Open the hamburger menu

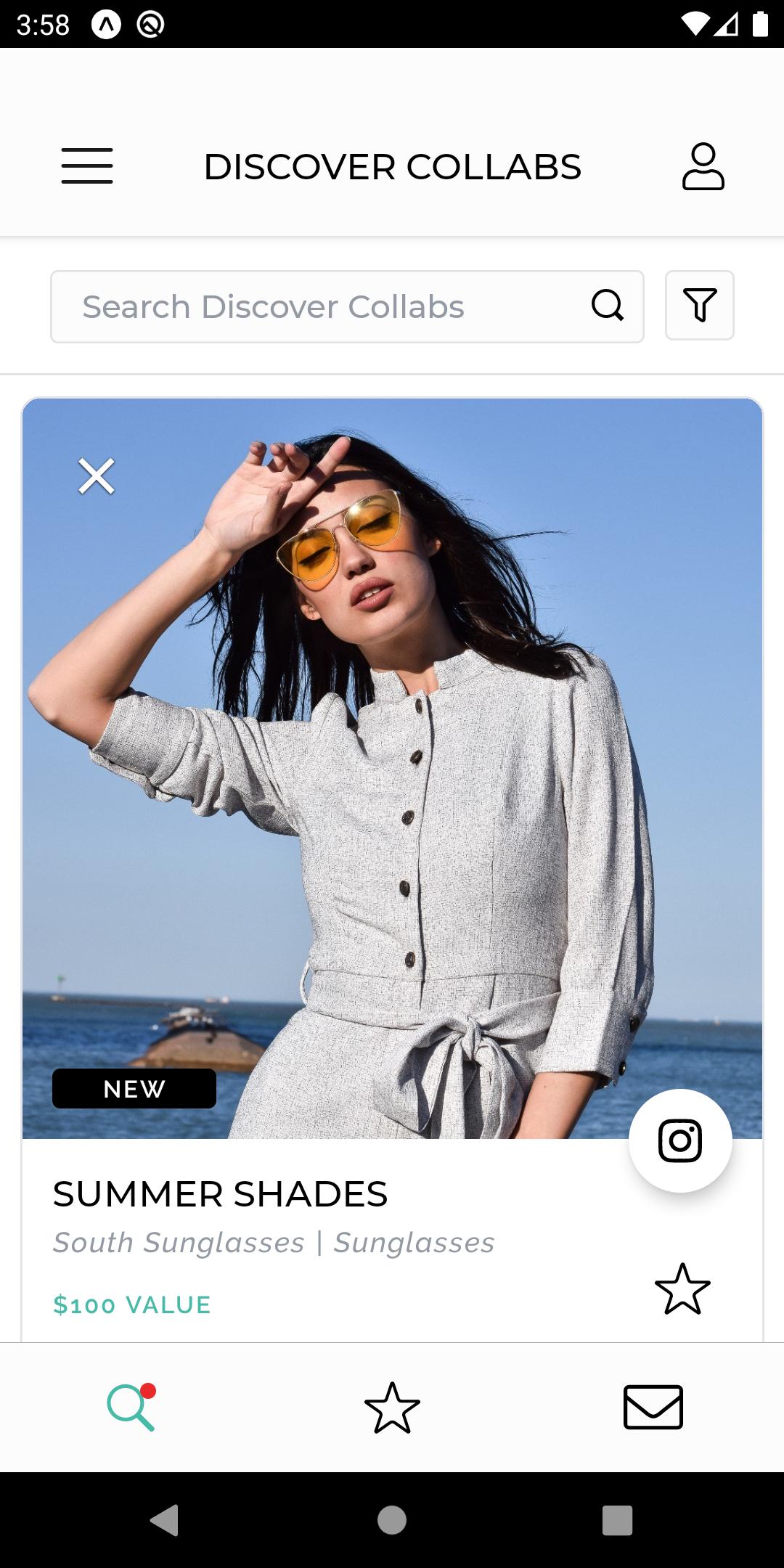pyautogui.click(x=87, y=166)
